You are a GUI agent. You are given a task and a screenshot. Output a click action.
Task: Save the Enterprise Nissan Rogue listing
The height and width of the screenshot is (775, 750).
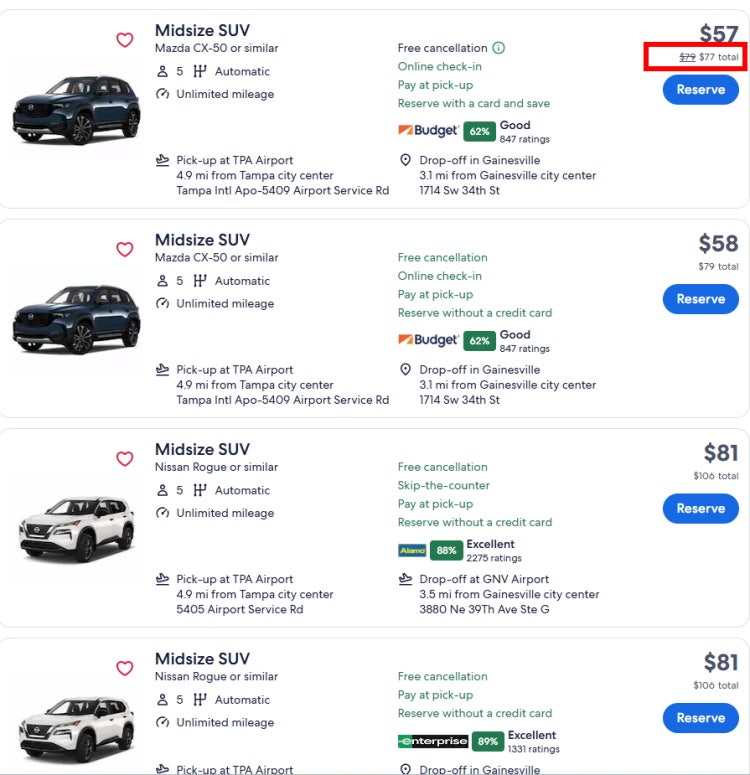125,668
